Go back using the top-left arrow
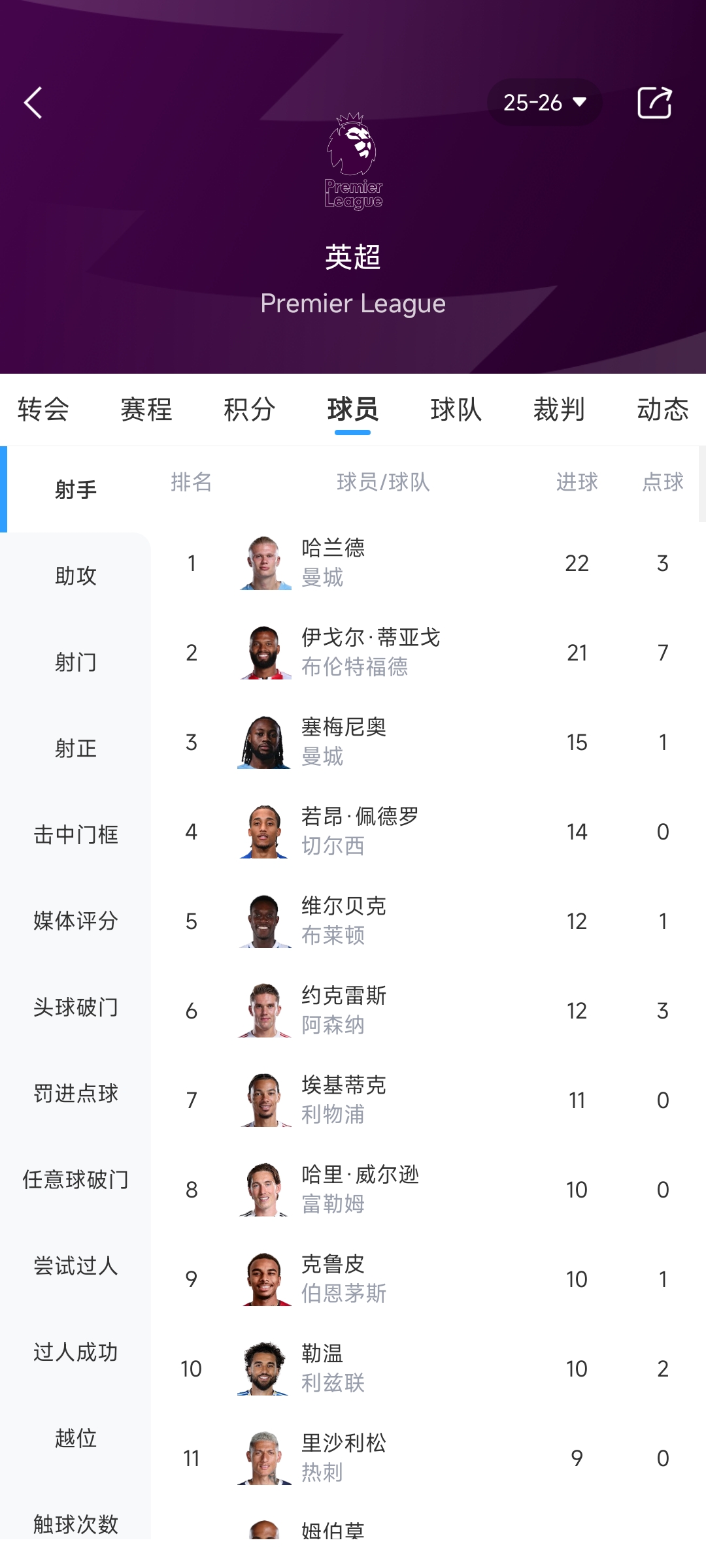706x1568 pixels. coord(33,103)
